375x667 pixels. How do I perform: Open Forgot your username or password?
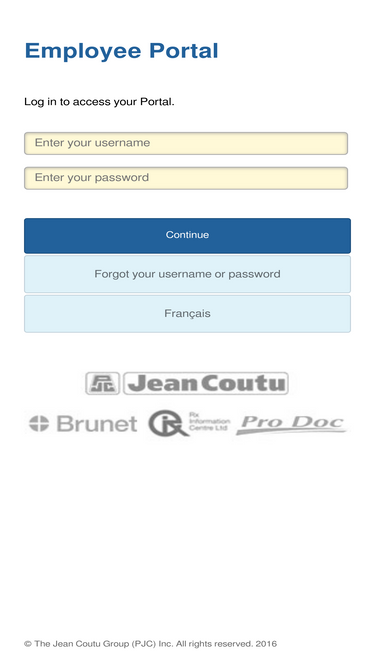pyautogui.click(x=188, y=274)
